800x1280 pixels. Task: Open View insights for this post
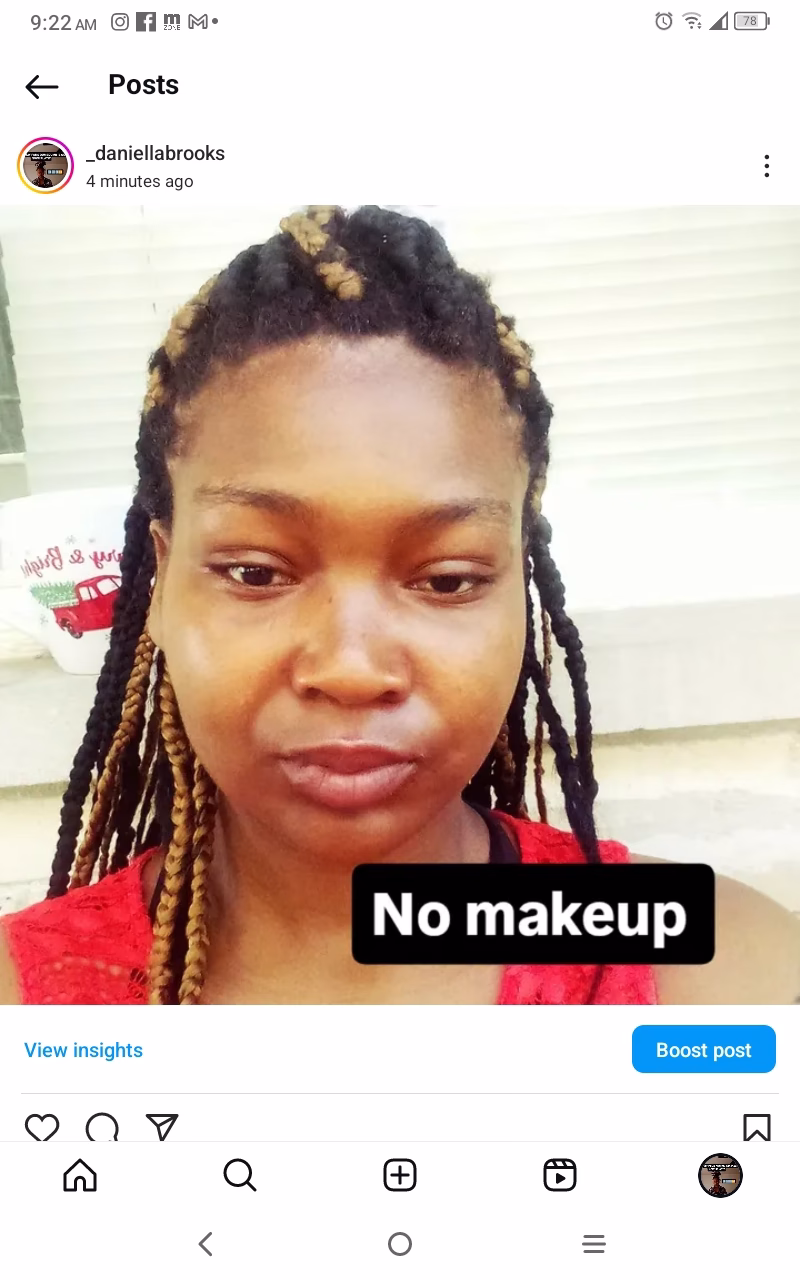point(83,1050)
